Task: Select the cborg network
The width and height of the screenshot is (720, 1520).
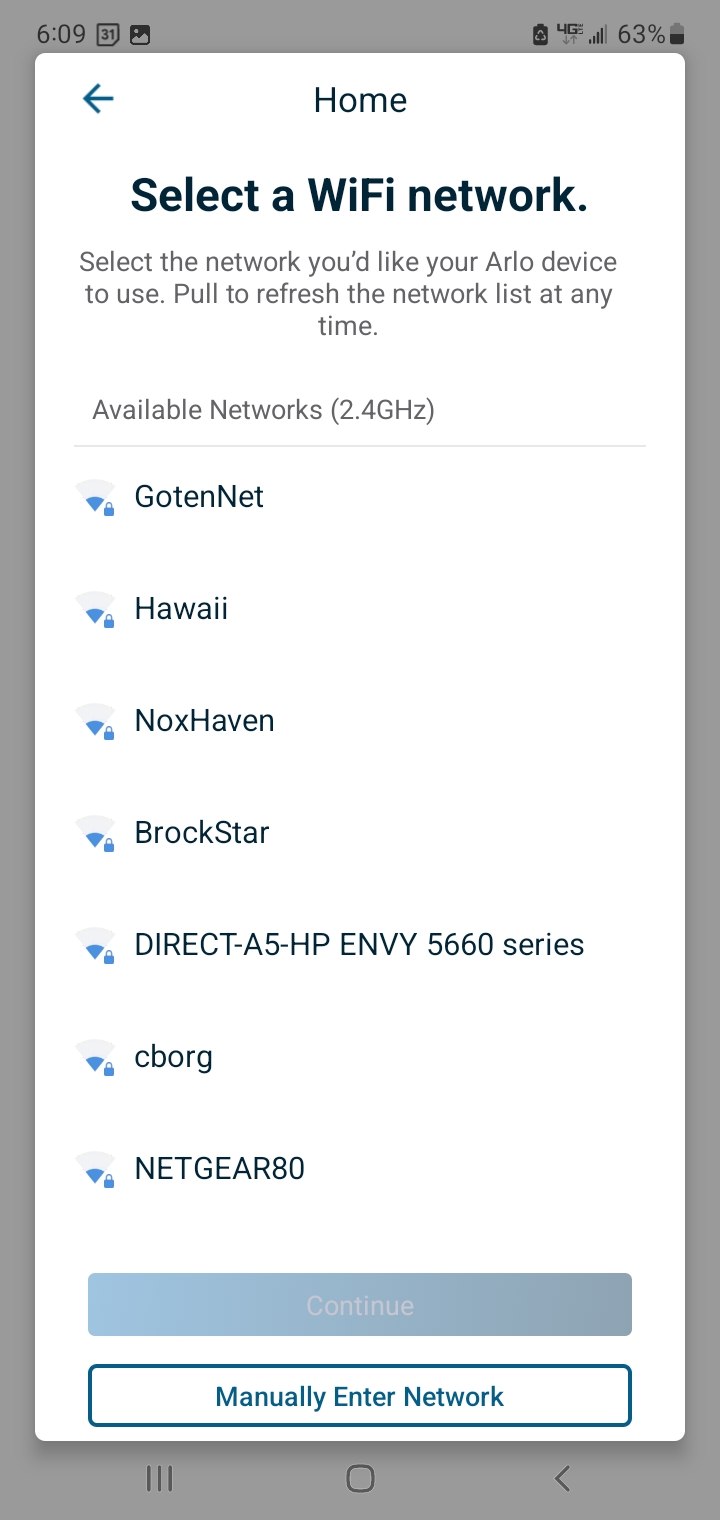Action: click(360, 1056)
